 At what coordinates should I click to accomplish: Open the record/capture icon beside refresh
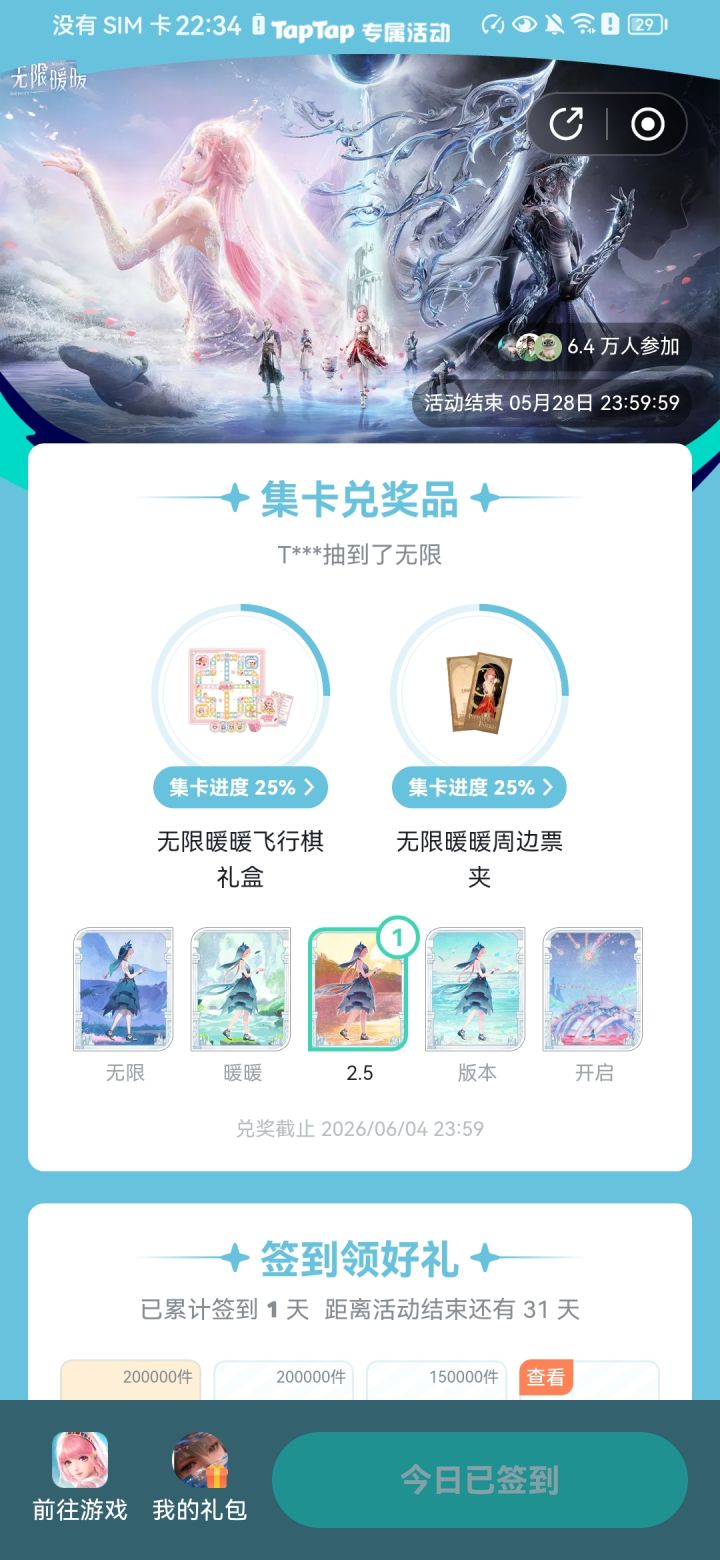point(647,124)
